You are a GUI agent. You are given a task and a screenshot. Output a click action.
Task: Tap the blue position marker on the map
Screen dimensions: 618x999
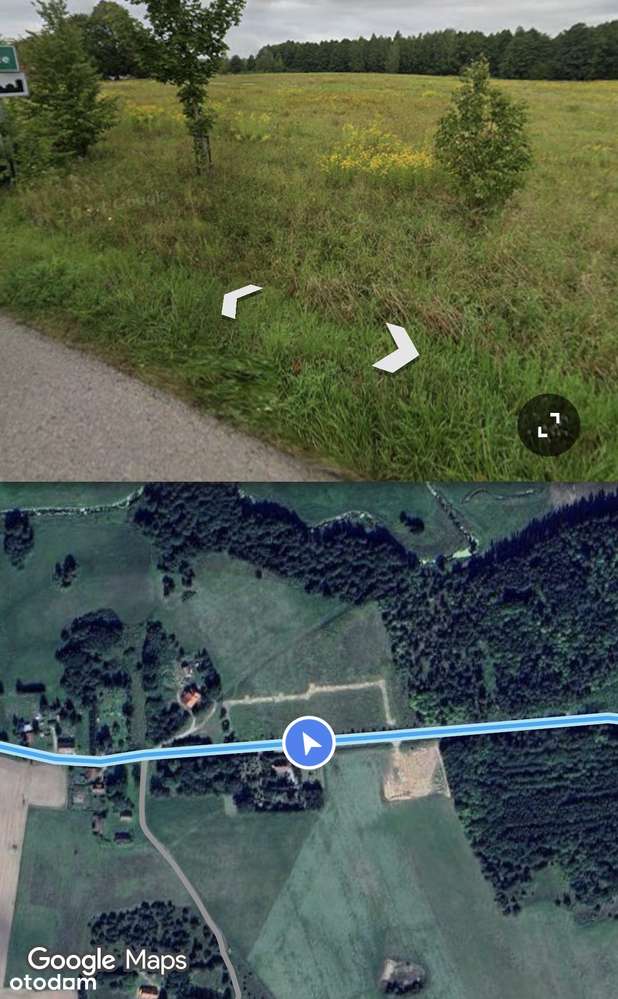click(309, 743)
